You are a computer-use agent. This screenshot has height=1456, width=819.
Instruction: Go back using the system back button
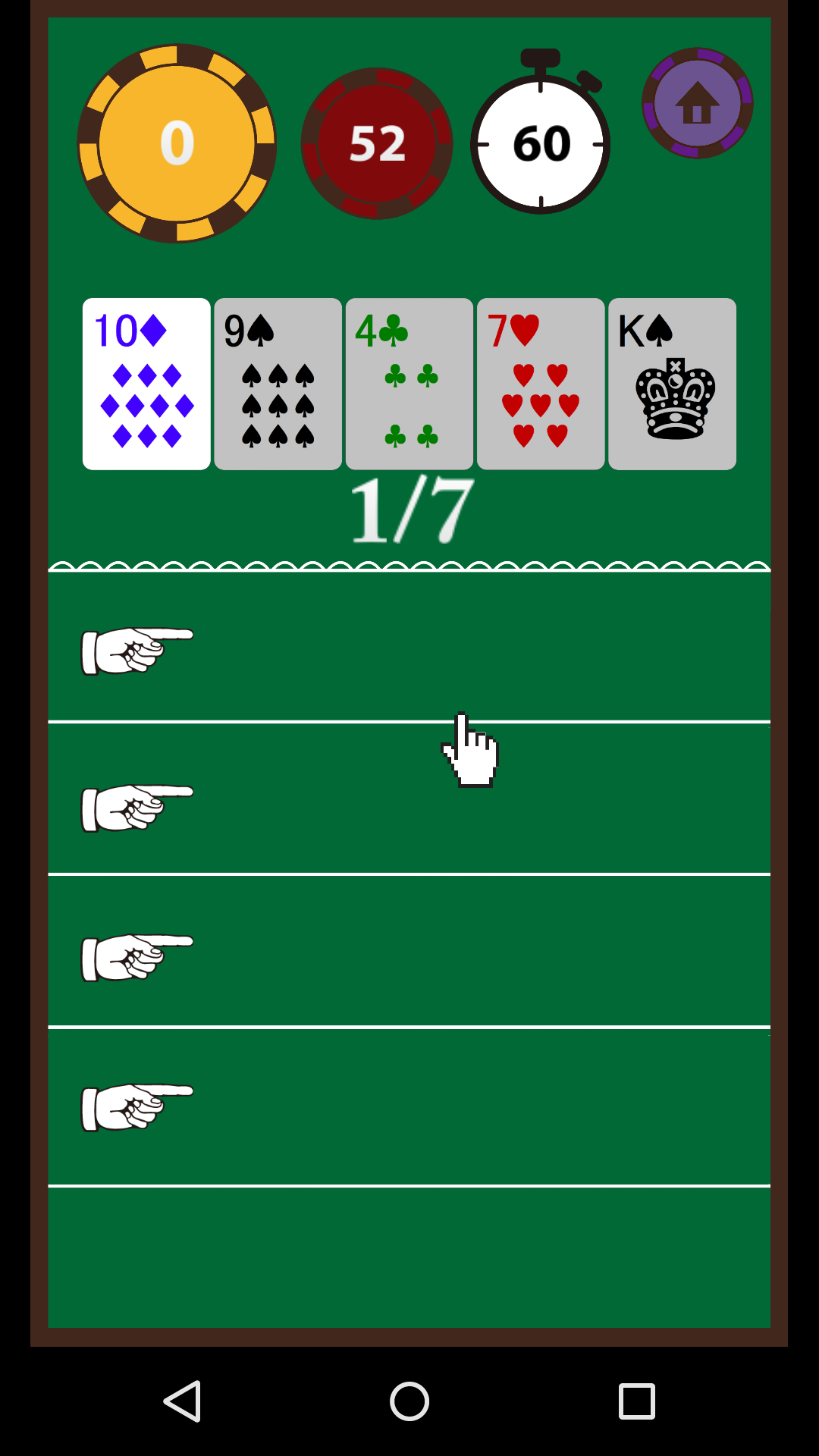click(183, 1401)
